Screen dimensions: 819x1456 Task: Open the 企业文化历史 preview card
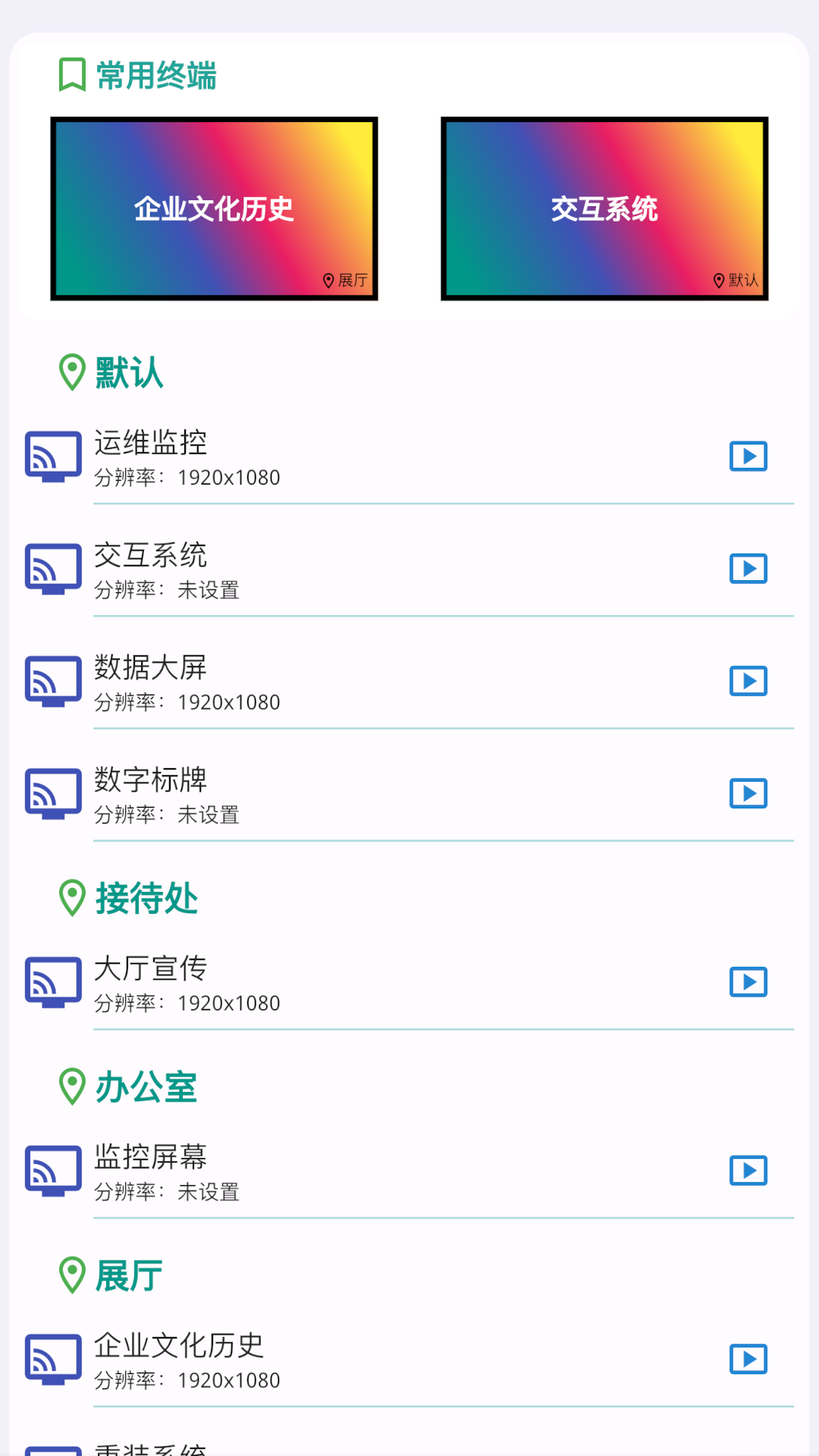click(215, 209)
